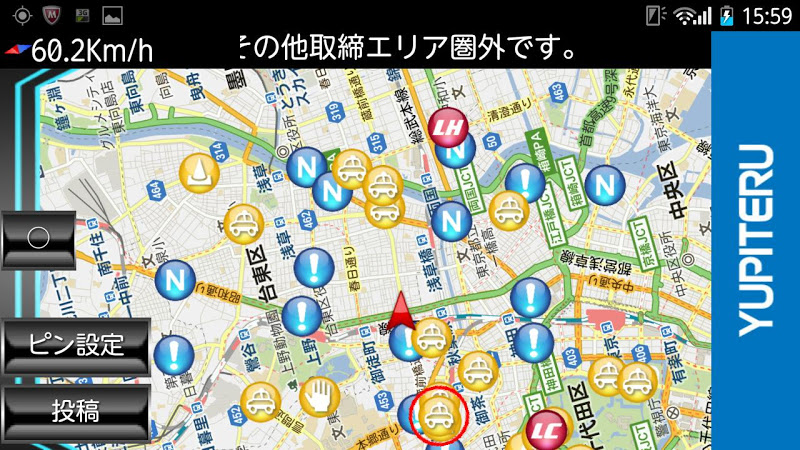Tap the red-circled patrol car marker
The image size is (800, 450).
[x=437, y=412]
